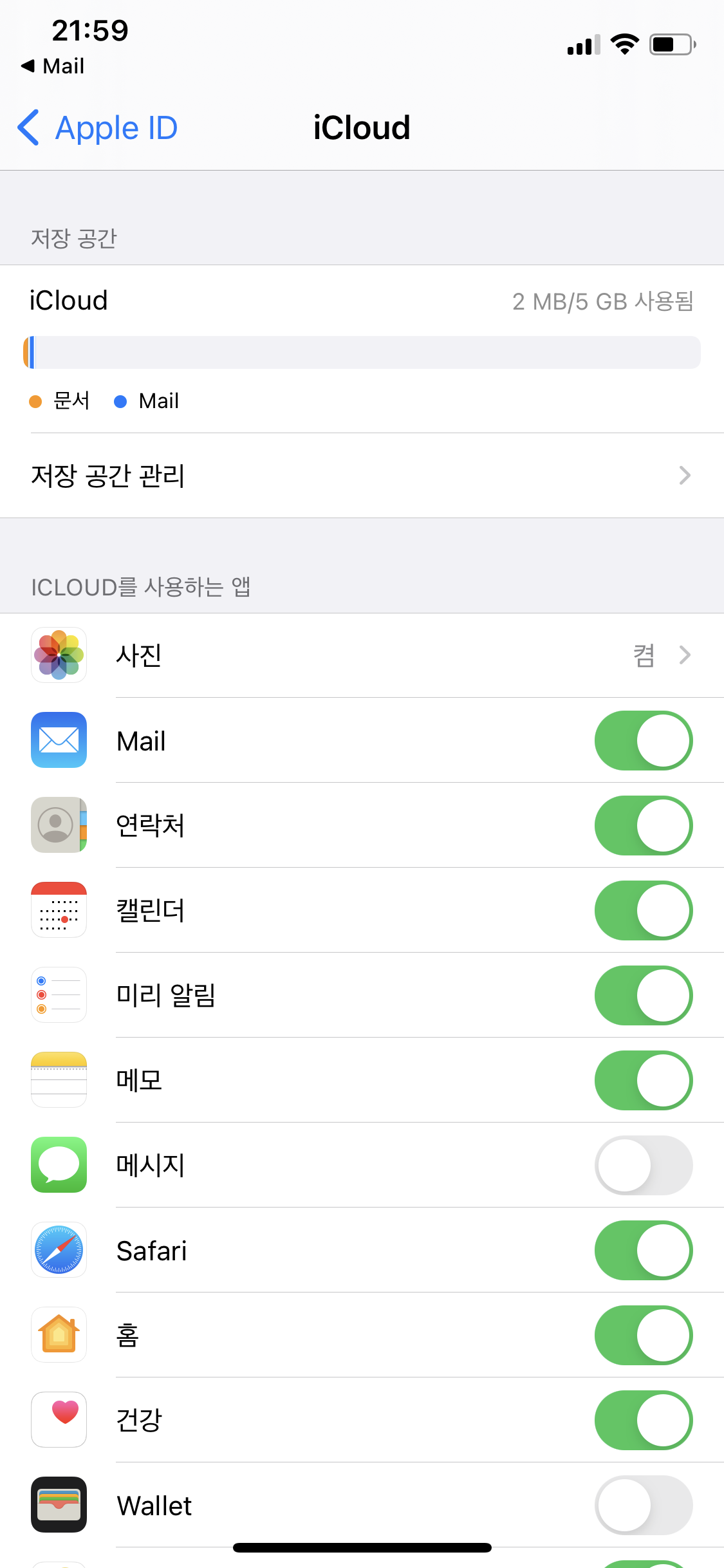Disable 건강 (Health) iCloud sync
The width and height of the screenshot is (724, 1568).
tap(643, 1420)
